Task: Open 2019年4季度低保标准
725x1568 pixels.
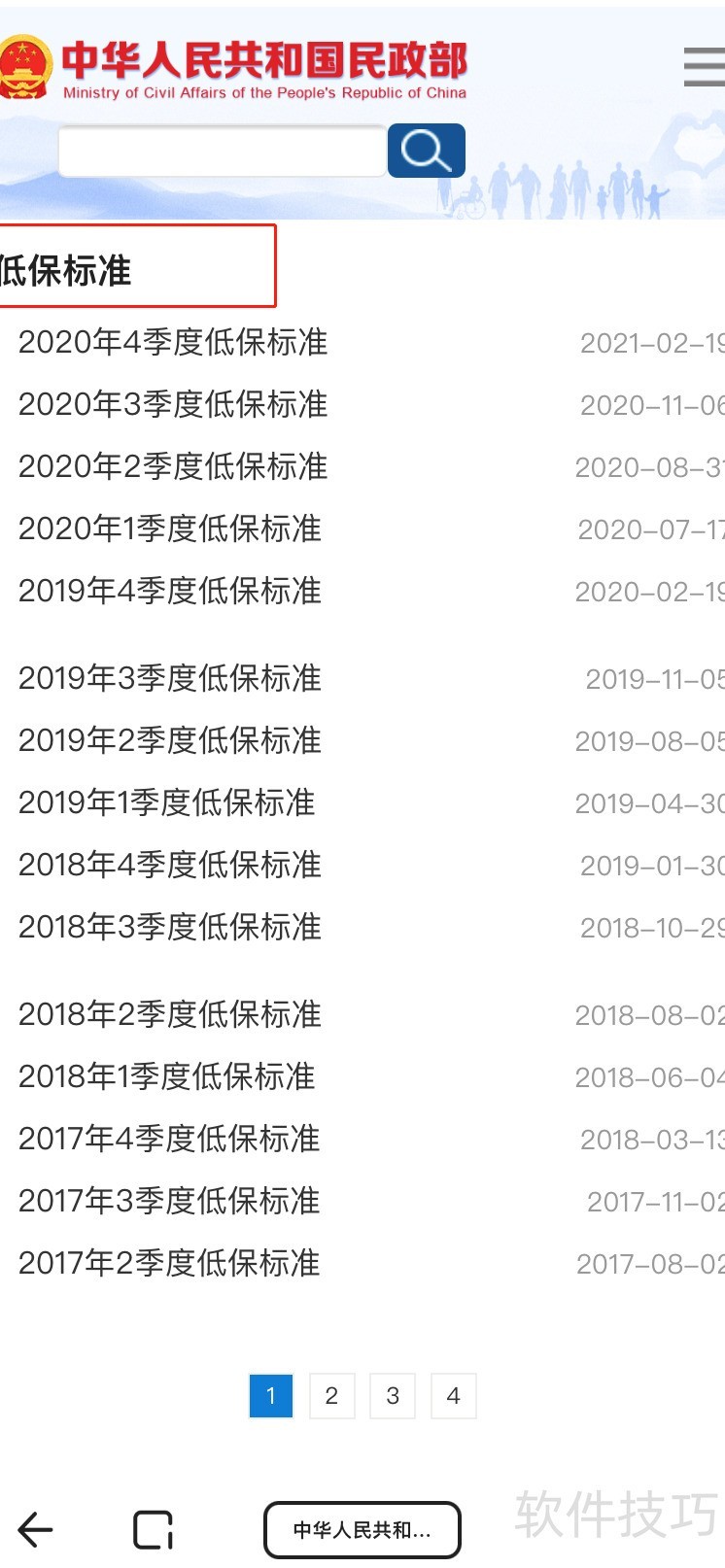Action: [x=170, y=592]
